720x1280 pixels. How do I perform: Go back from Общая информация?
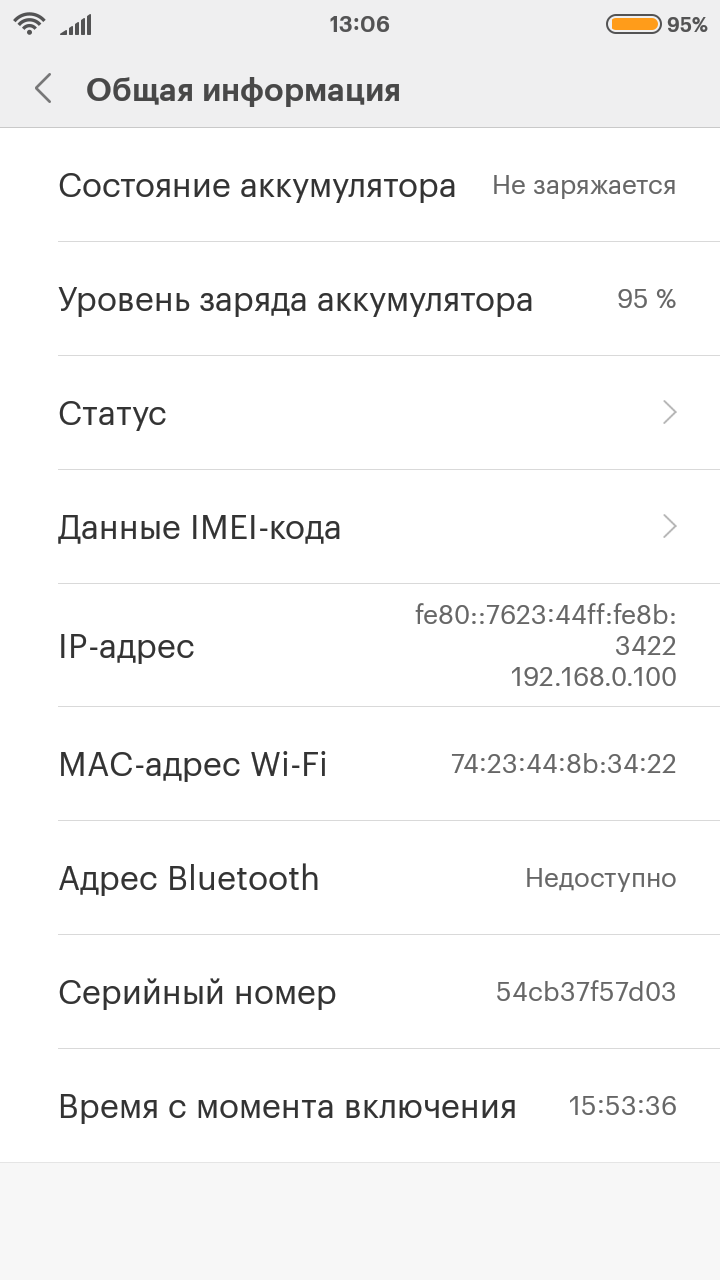click(x=43, y=89)
